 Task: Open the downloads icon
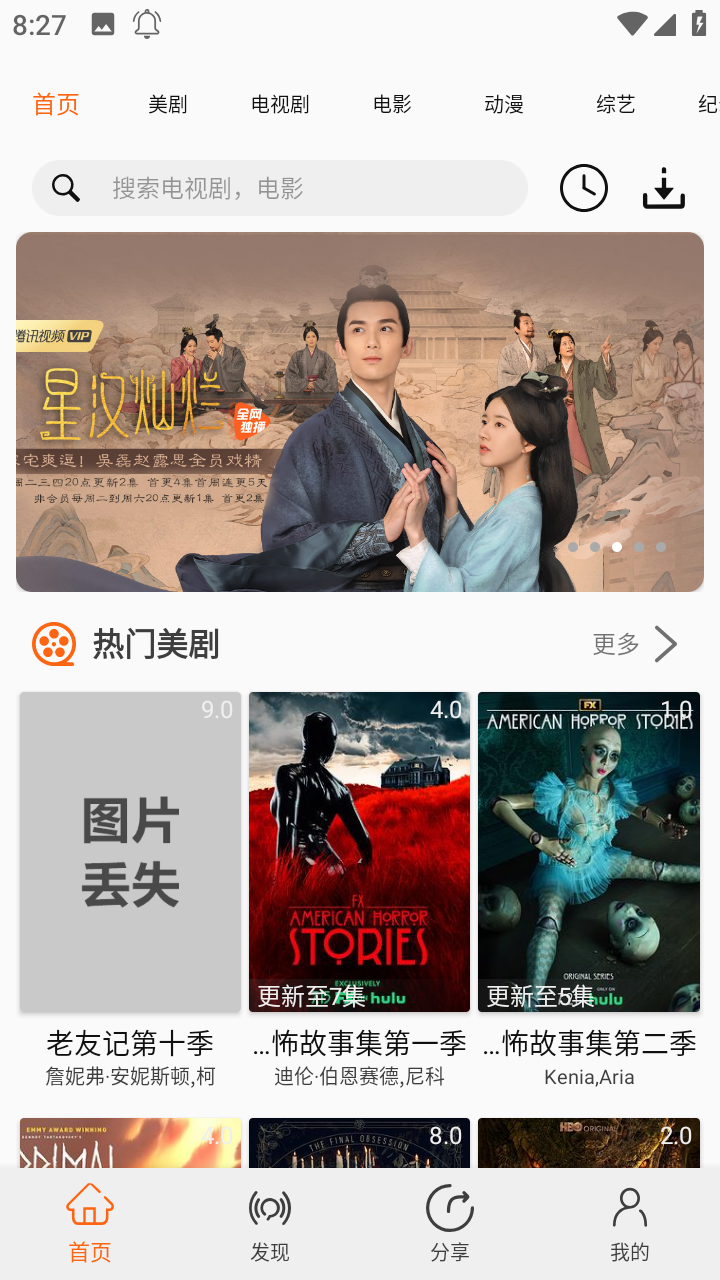tap(664, 188)
